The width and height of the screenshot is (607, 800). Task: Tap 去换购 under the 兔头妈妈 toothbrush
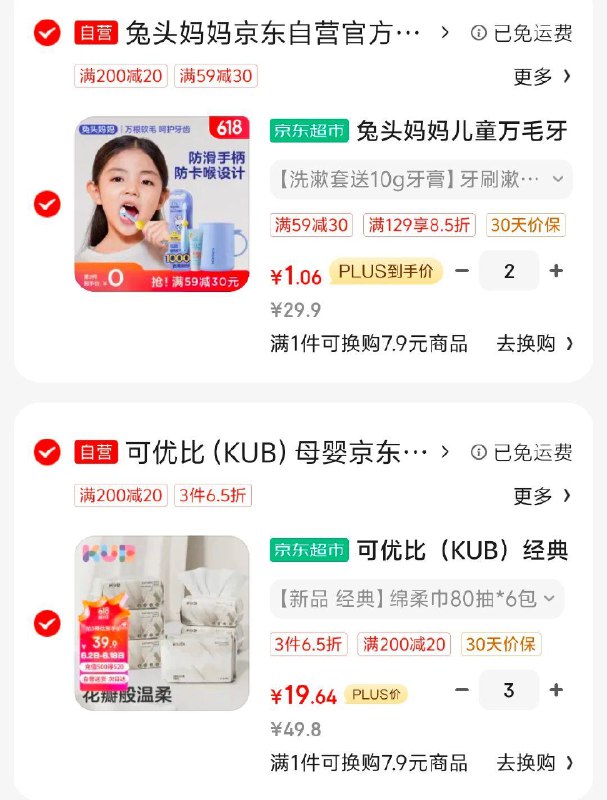tap(535, 343)
